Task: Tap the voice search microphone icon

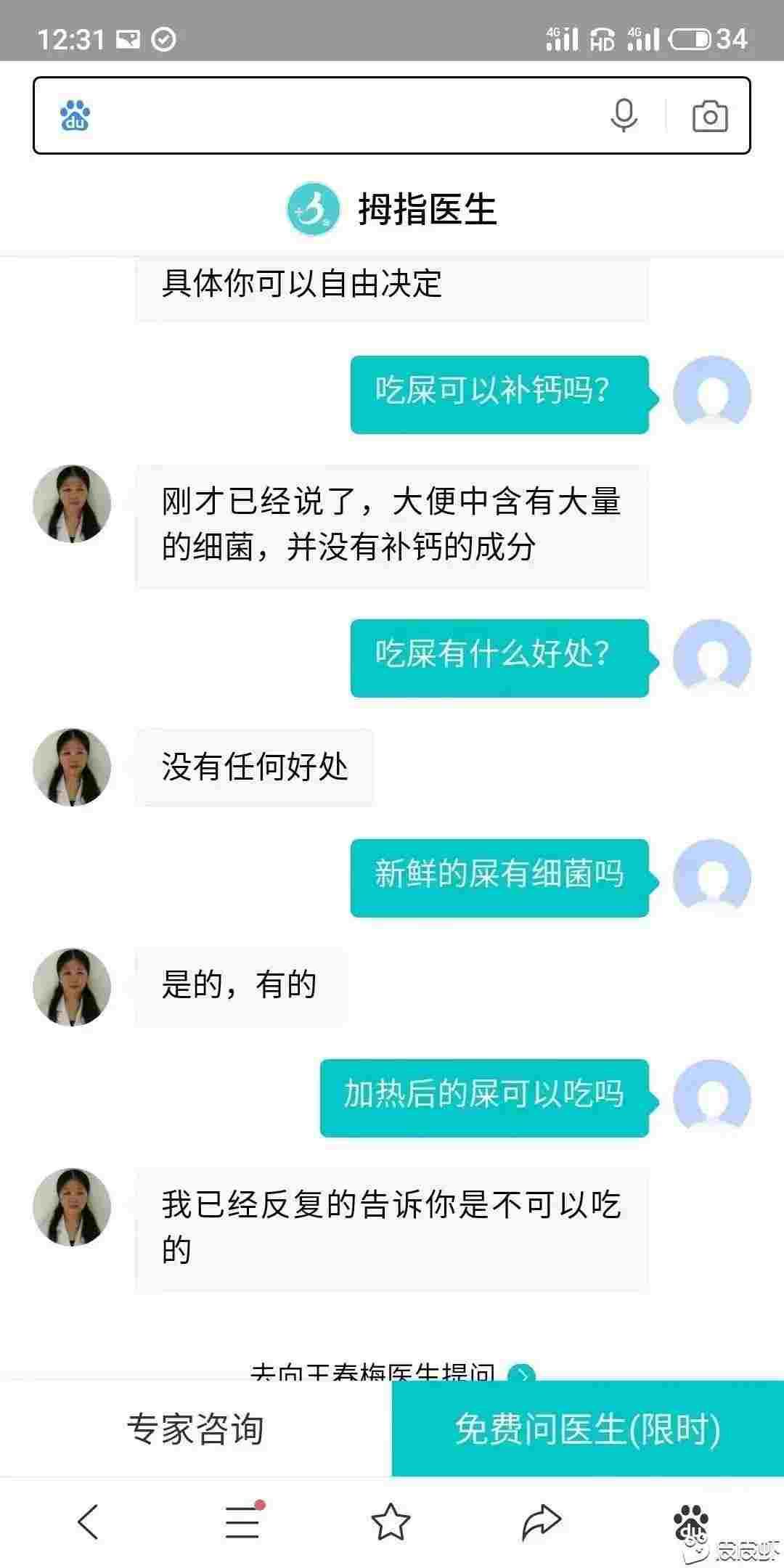Action: (x=626, y=115)
